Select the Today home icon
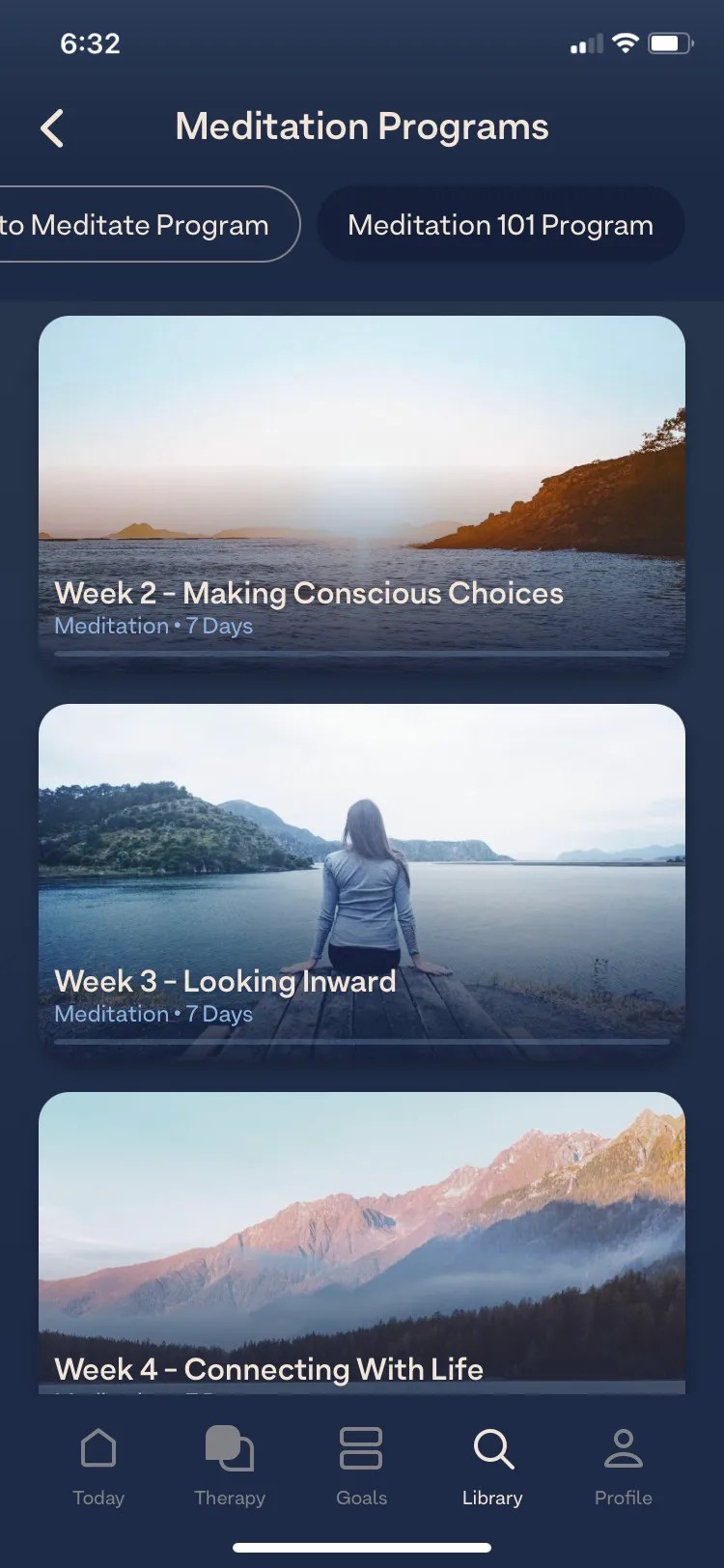The height and width of the screenshot is (1568, 724). click(97, 1448)
